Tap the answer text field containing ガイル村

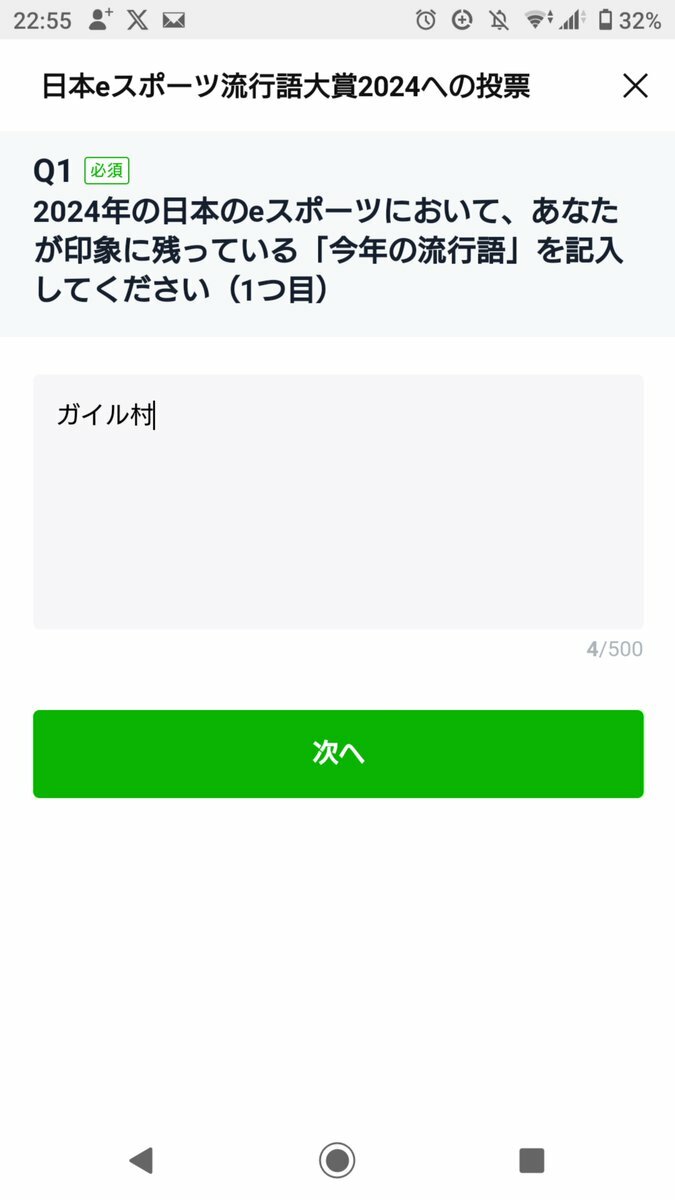(x=338, y=502)
